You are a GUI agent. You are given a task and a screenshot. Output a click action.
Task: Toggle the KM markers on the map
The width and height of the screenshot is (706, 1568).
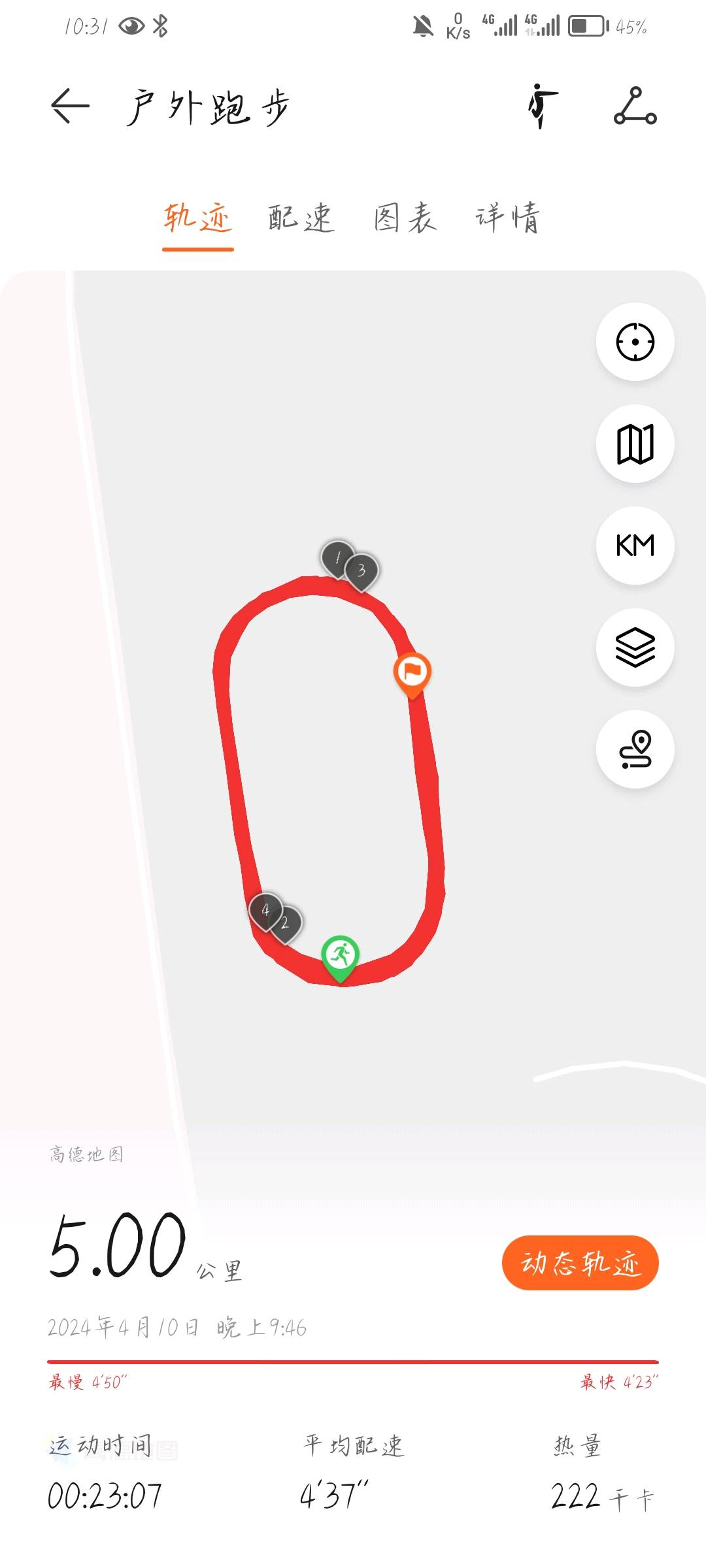635,546
